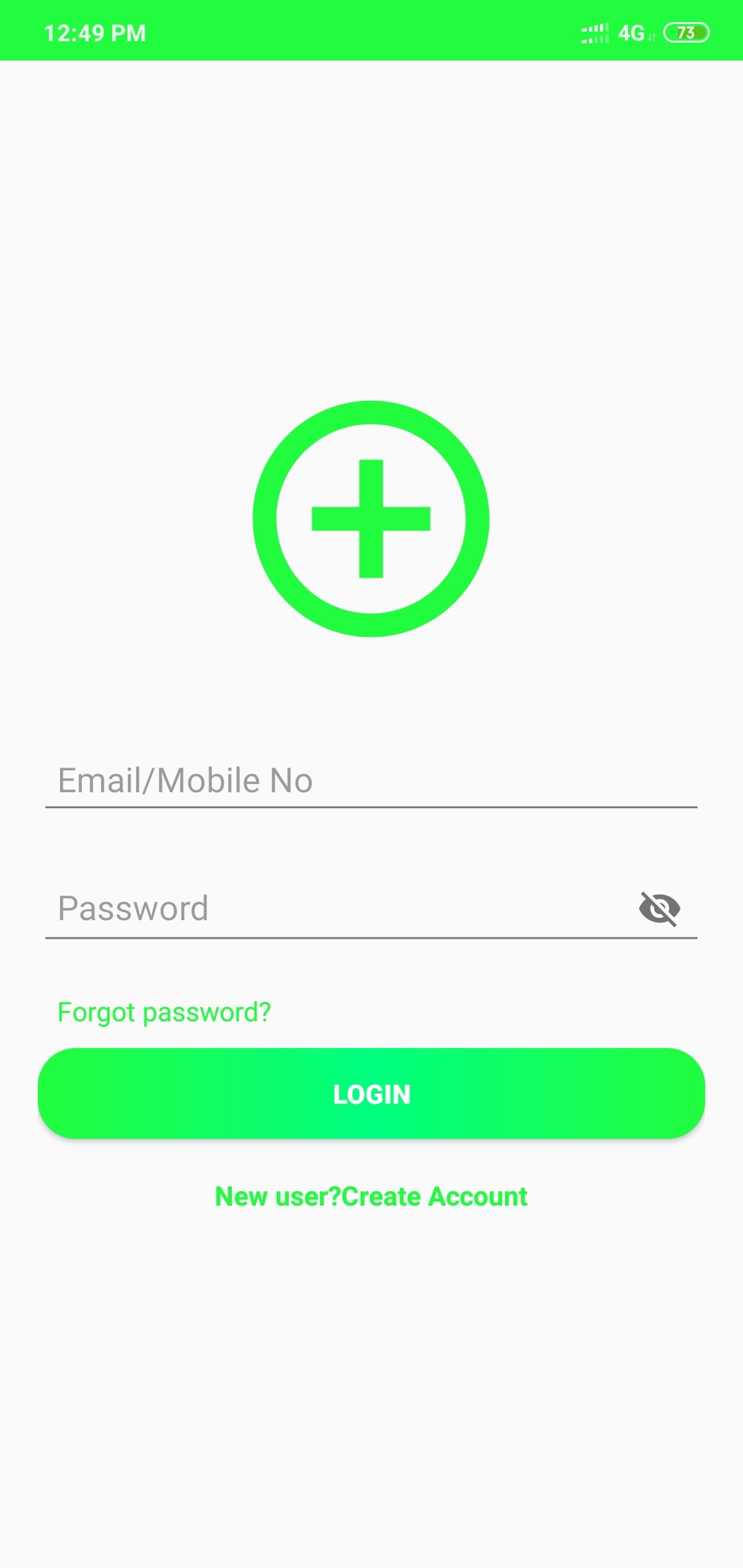
Task: Tap the Email/Mobile No field
Action: tap(371, 781)
